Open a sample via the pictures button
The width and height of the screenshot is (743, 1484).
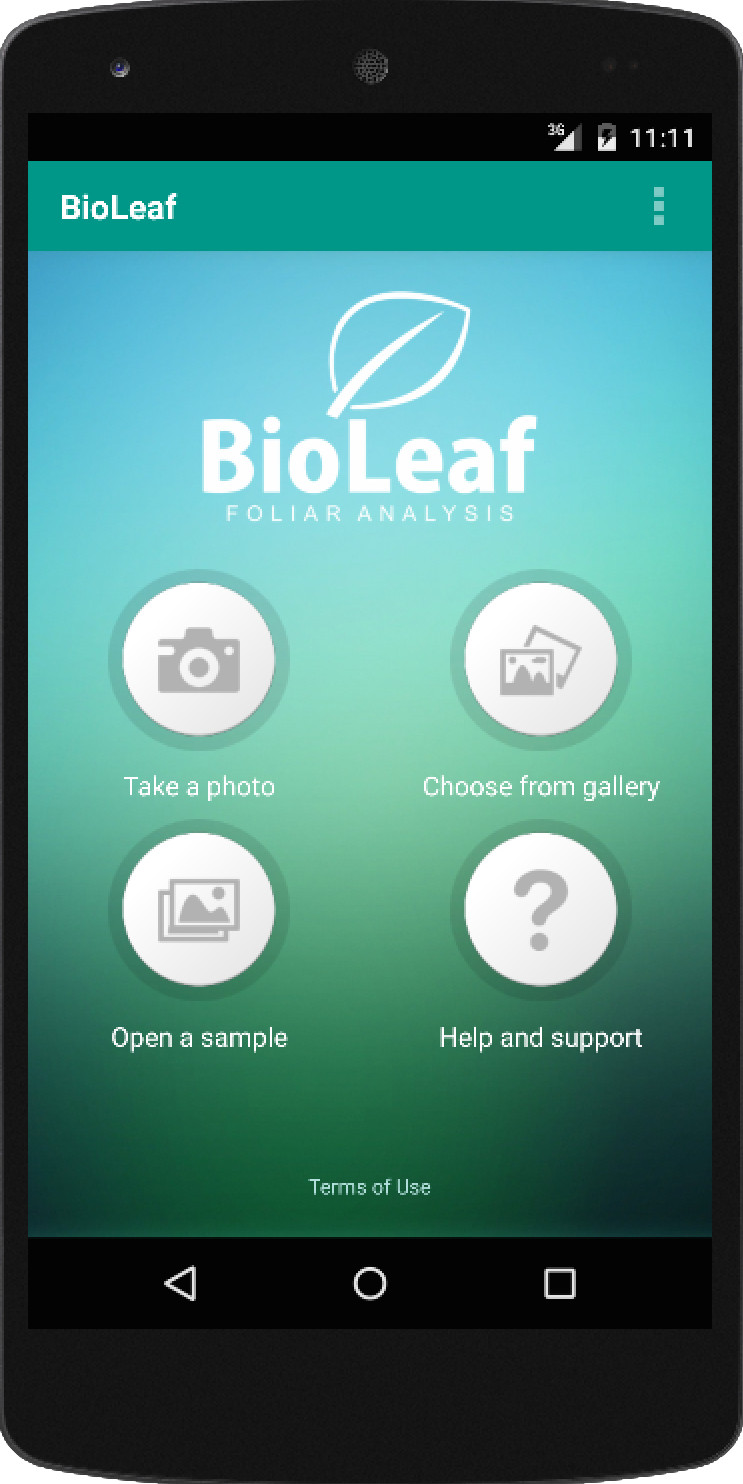[x=199, y=909]
